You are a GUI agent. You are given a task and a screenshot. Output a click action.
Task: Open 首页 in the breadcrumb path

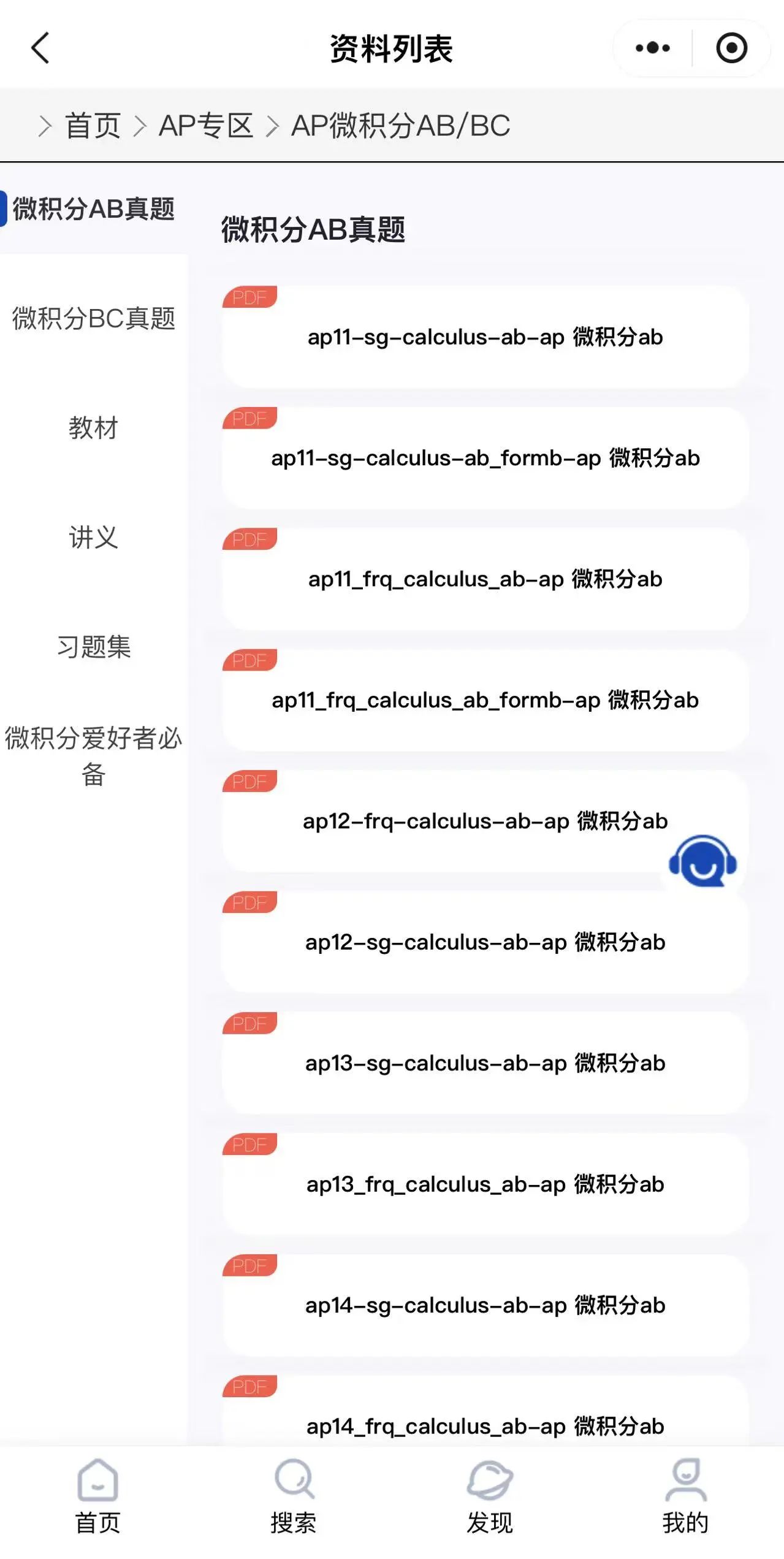[93, 126]
